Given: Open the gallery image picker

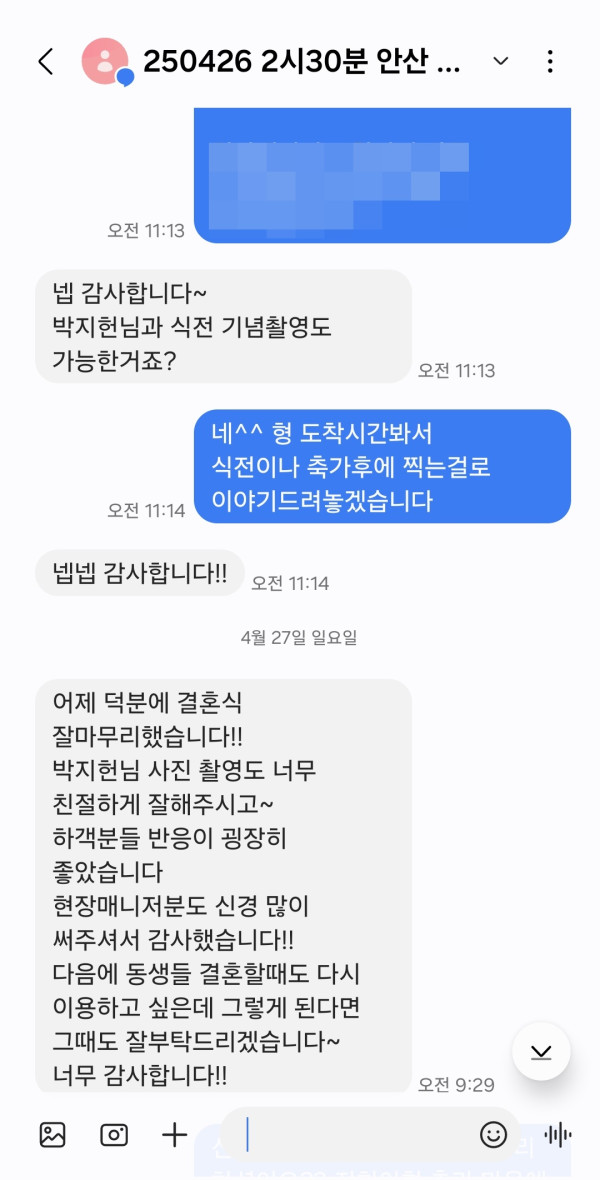Looking at the screenshot, I should click(x=52, y=1134).
